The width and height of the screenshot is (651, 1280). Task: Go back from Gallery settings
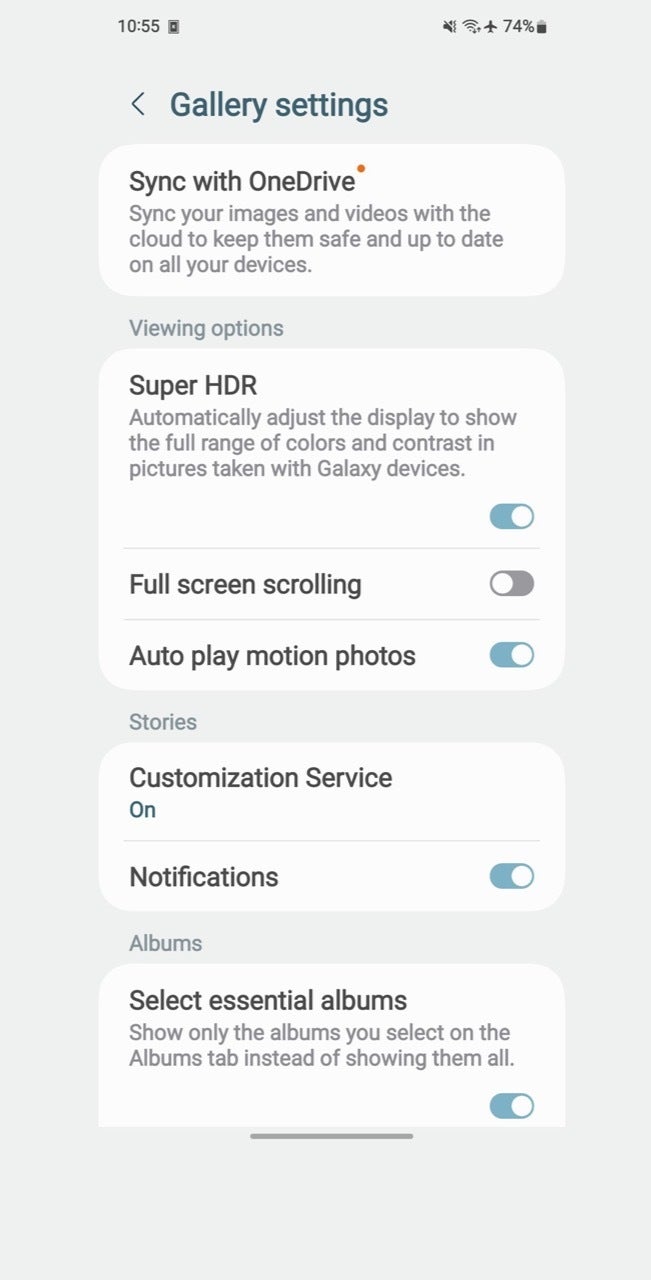coord(138,104)
